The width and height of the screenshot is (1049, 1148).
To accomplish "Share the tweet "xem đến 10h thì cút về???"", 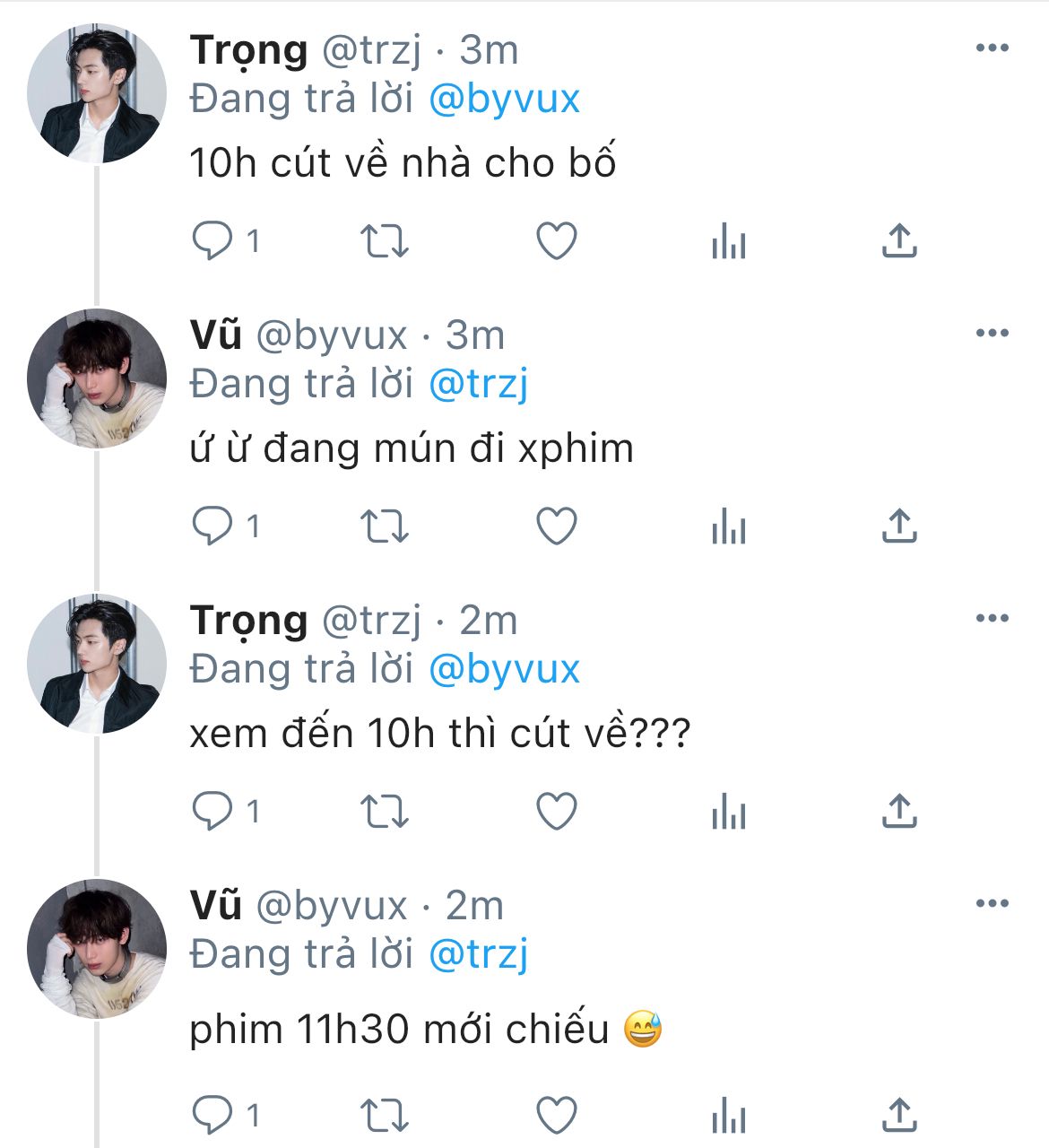I will pyautogui.click(x=899, y=812).
